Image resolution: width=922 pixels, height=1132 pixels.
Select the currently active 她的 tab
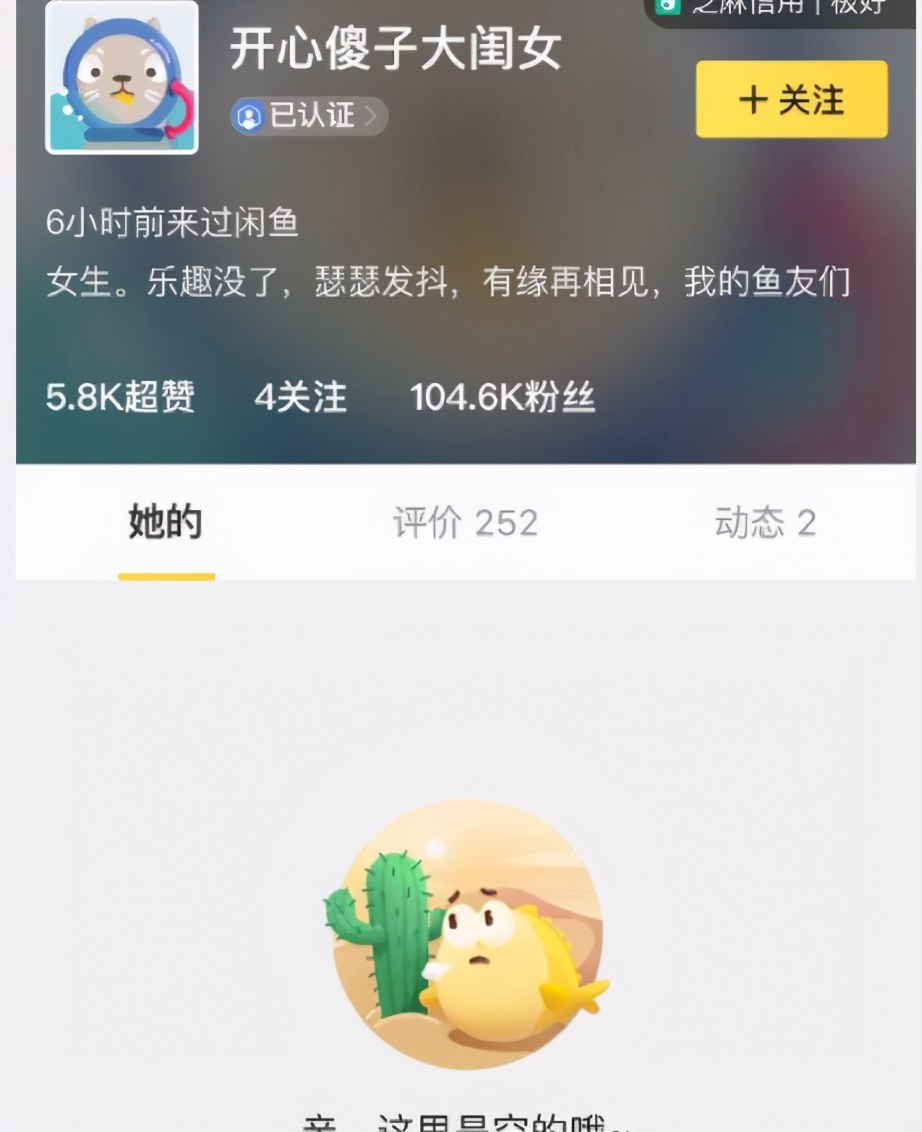[x=166, y=522]
